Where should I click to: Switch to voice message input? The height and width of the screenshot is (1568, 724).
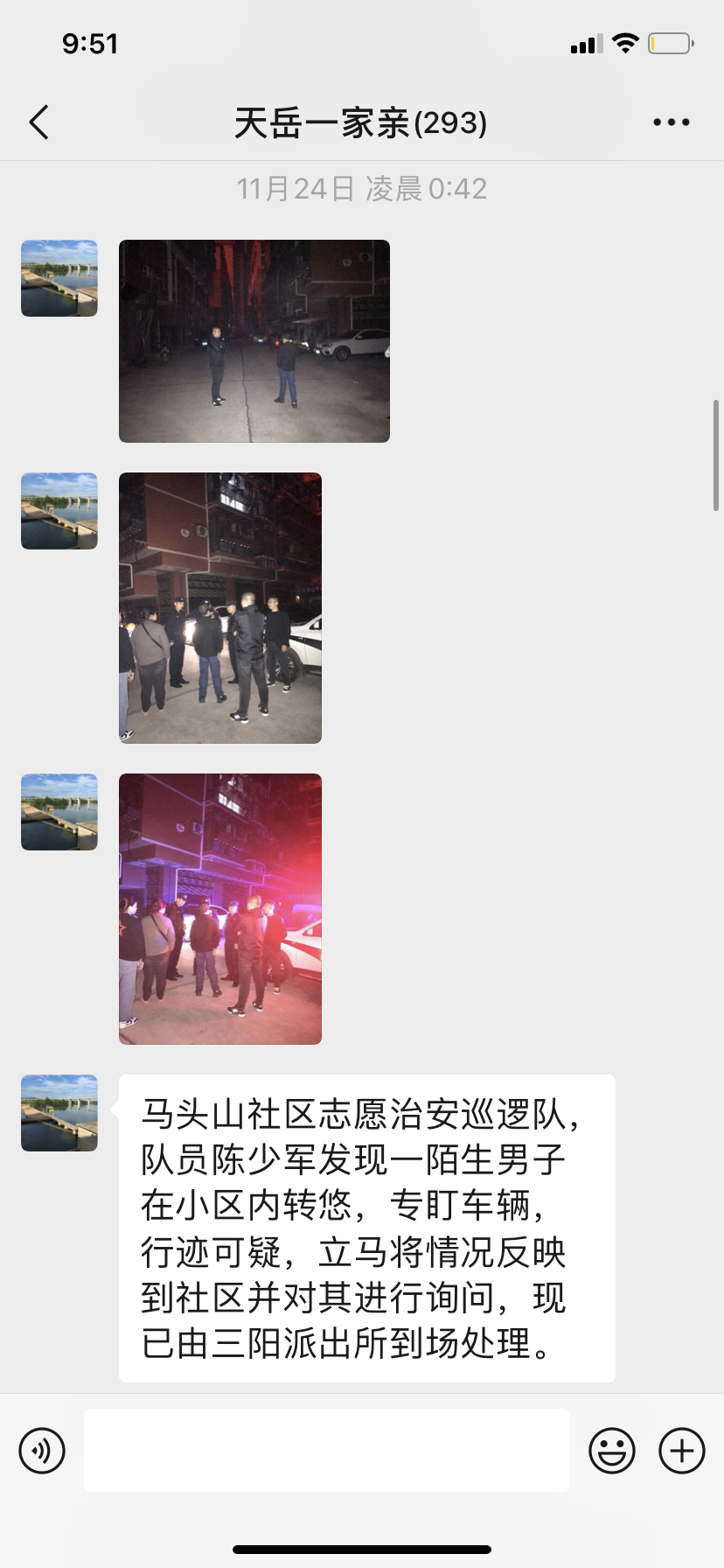tap(42, 1450)
